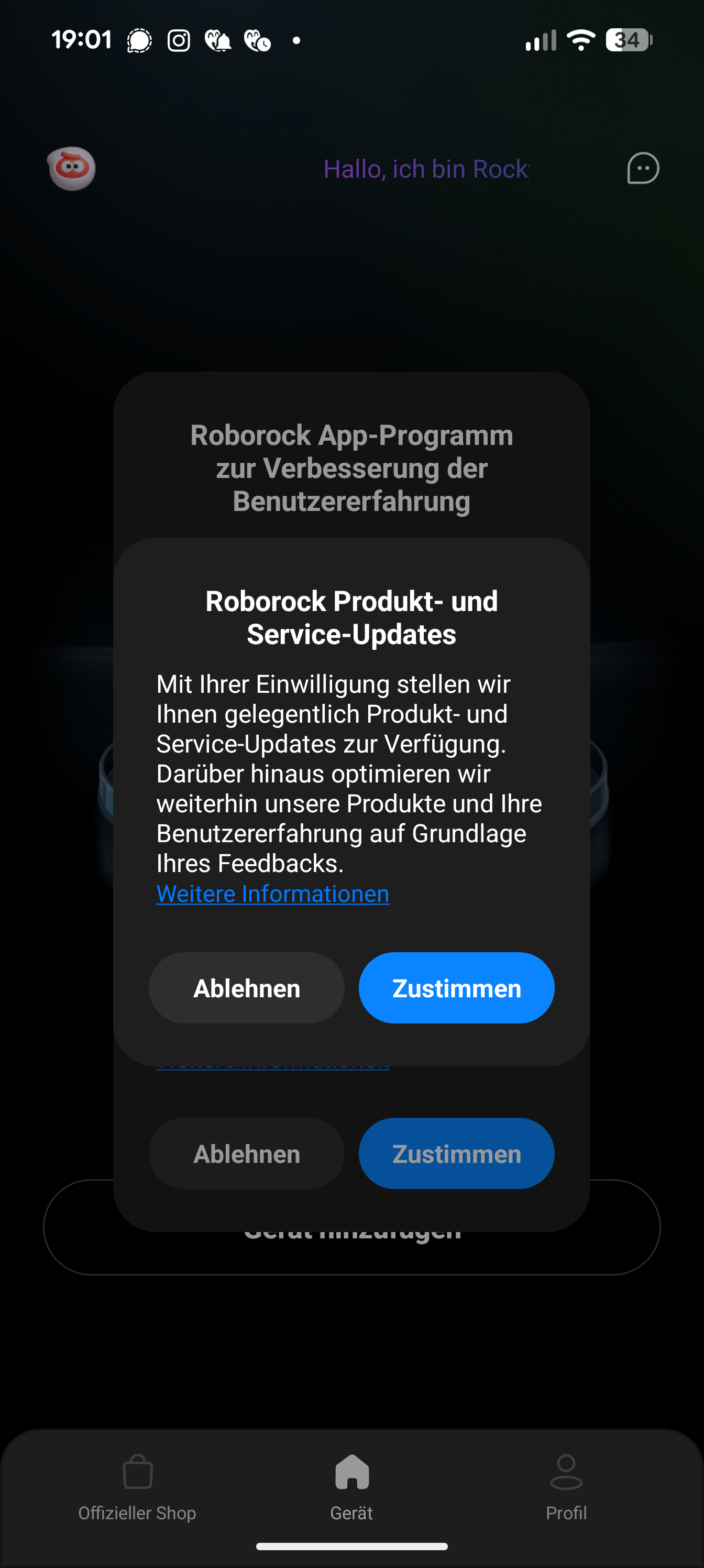The width and height of the screenshot is (704, 1568).
Task: Tap the dimmed Ablehnen of Benutzererfahrung dialog
Action: pos(246,1153)
